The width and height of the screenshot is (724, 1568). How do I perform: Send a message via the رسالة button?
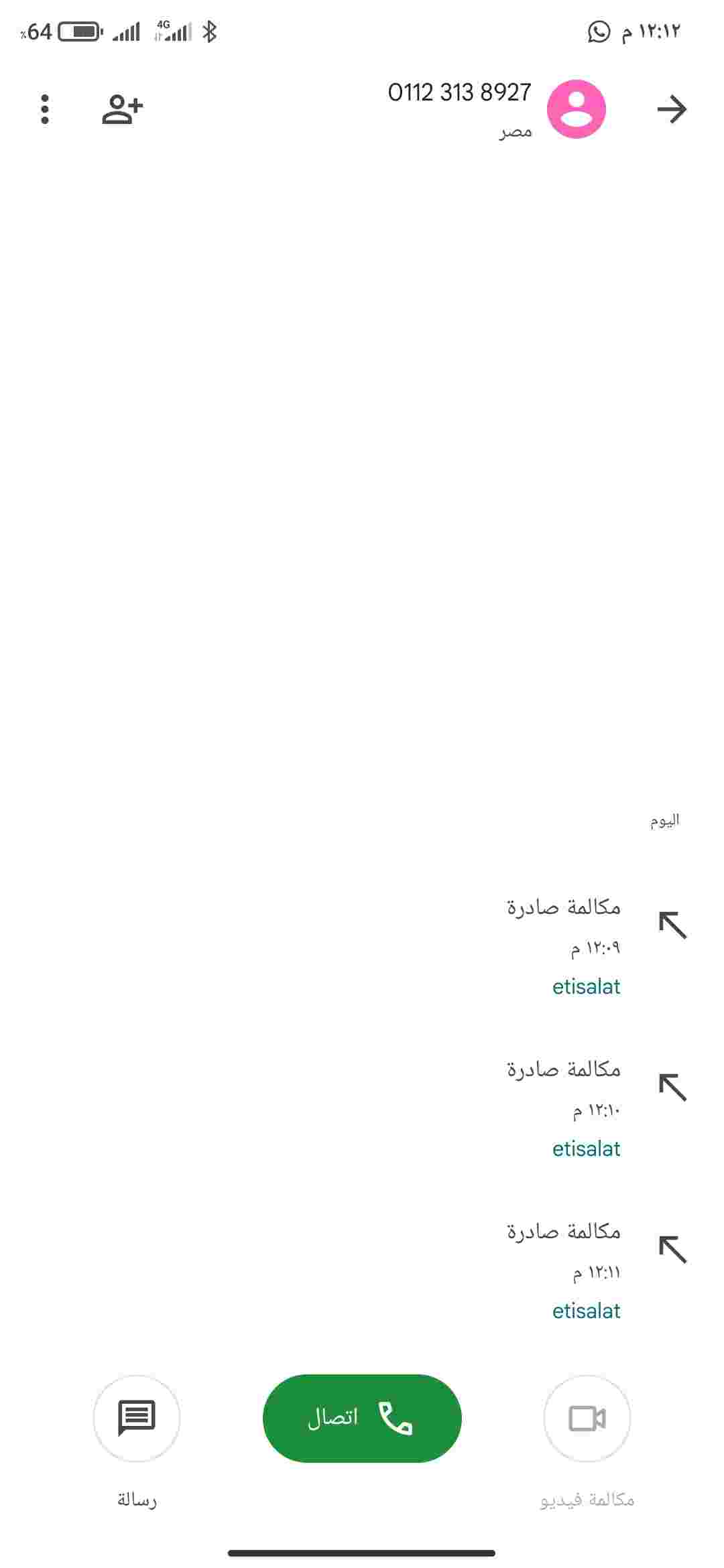[x=137, y=1418]
